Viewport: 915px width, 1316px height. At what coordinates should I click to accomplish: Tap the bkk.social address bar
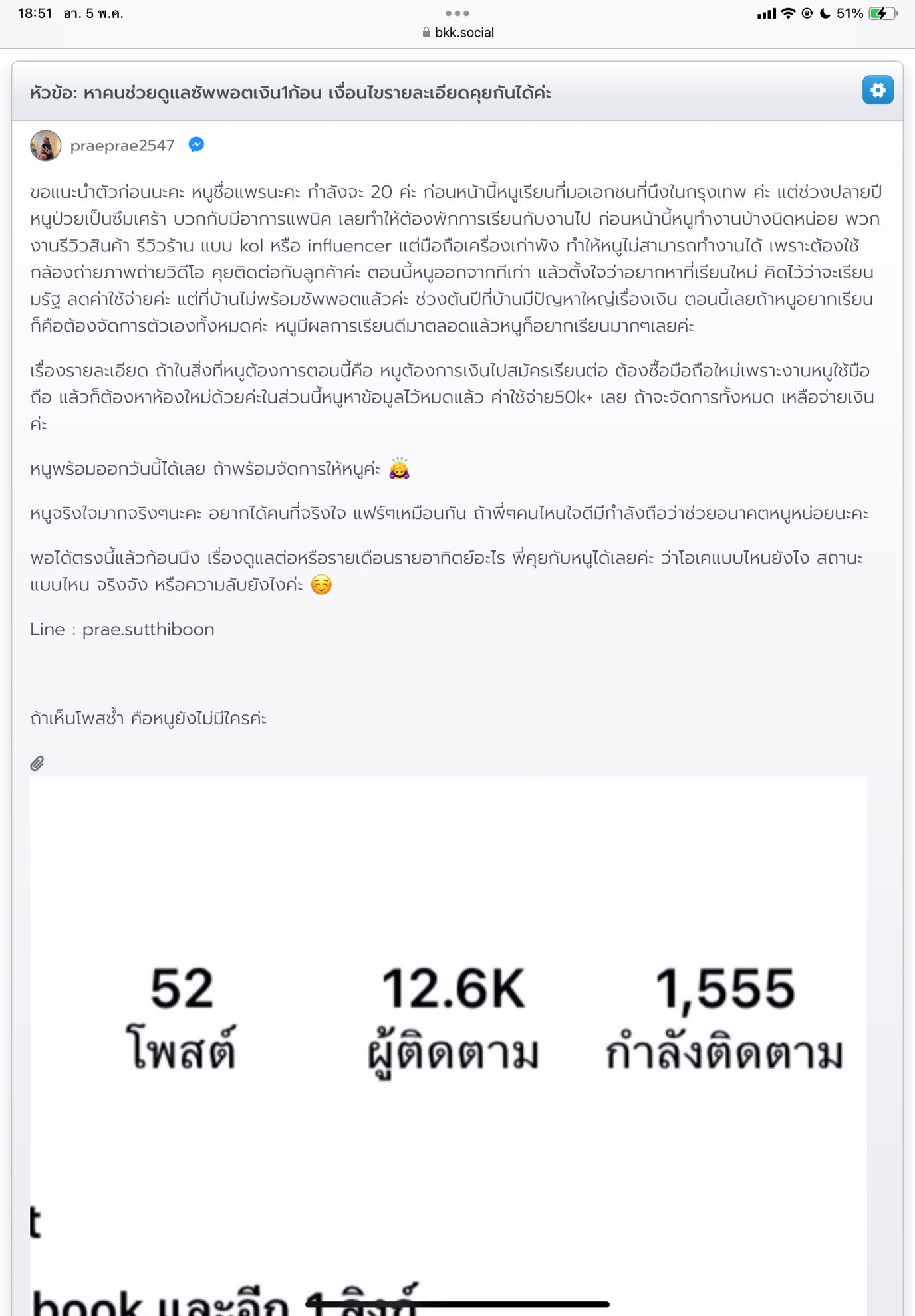click(x=457, y=33)
